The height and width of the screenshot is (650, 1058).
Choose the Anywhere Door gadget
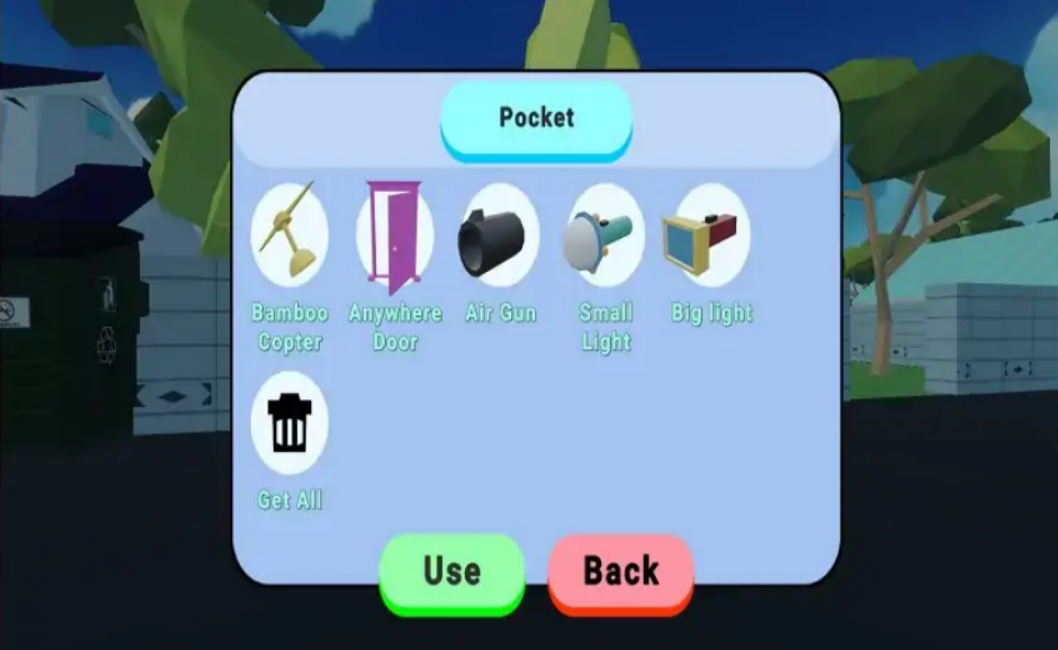(x=394, y=234)
